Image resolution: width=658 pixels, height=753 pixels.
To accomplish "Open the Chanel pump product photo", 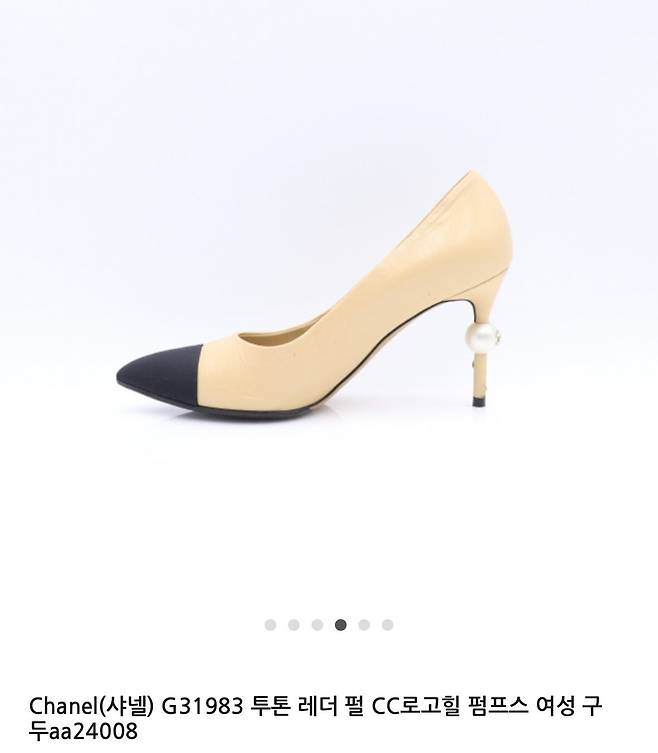I will tap(330, 300).
